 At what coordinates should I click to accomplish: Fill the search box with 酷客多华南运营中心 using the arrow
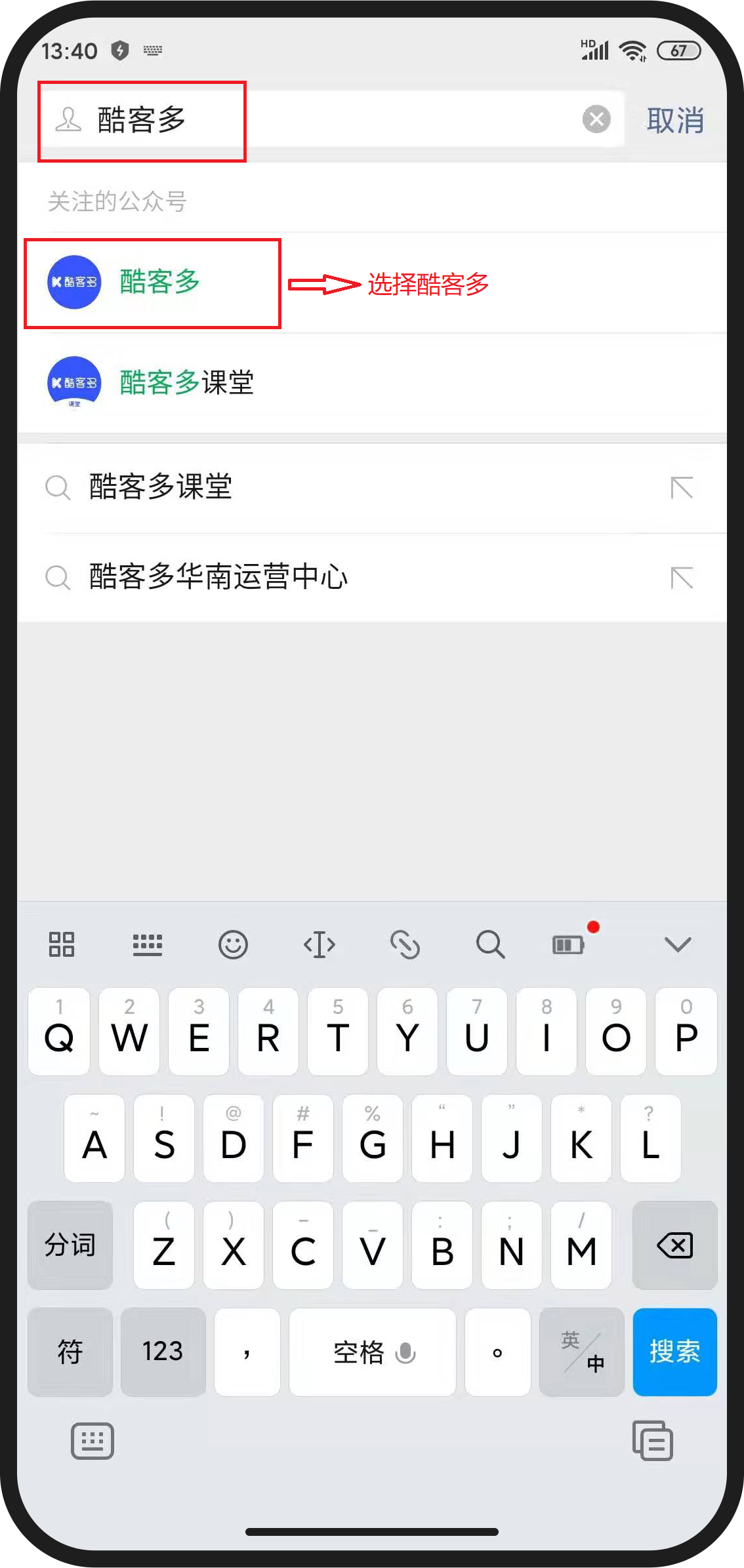tap(682, 578)
